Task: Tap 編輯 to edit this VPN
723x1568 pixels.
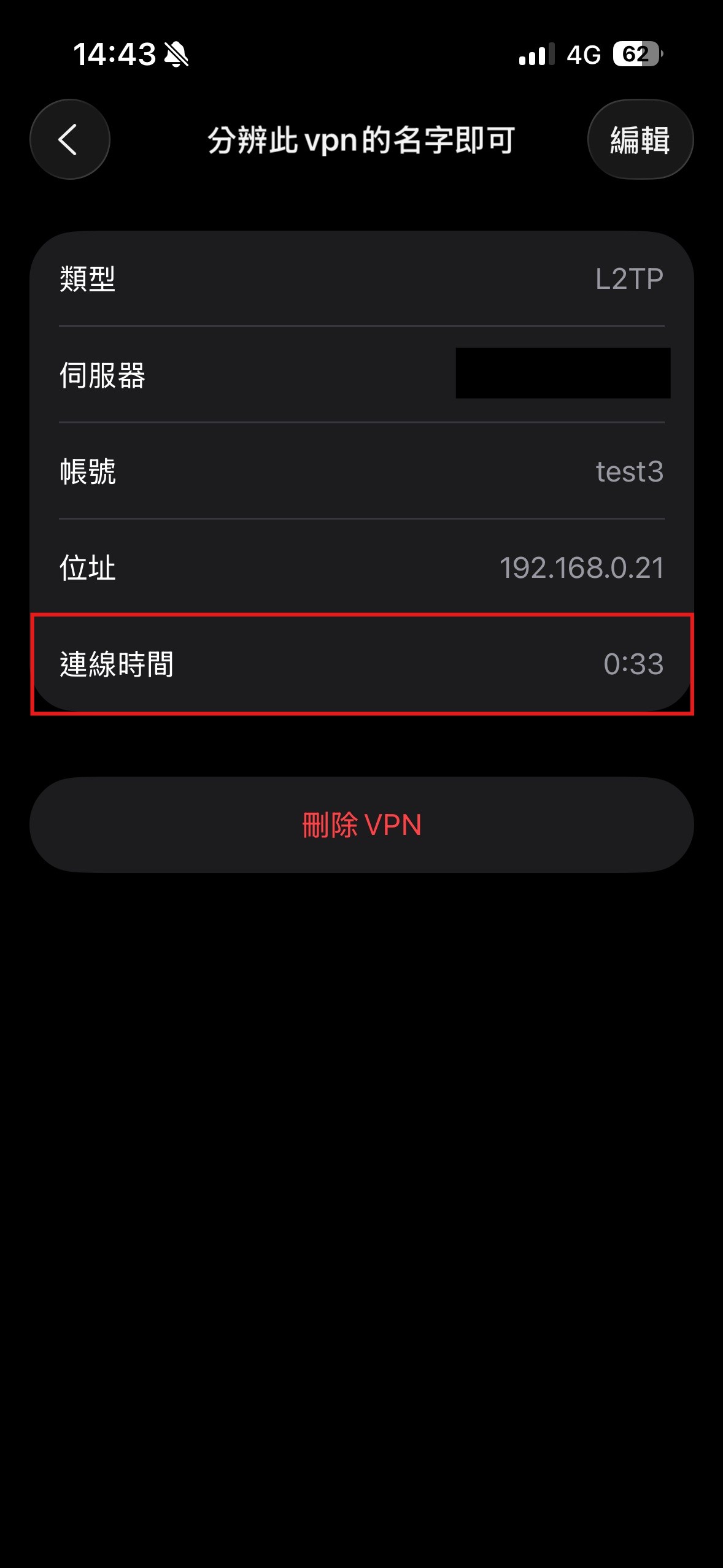Action: [640, 139]
